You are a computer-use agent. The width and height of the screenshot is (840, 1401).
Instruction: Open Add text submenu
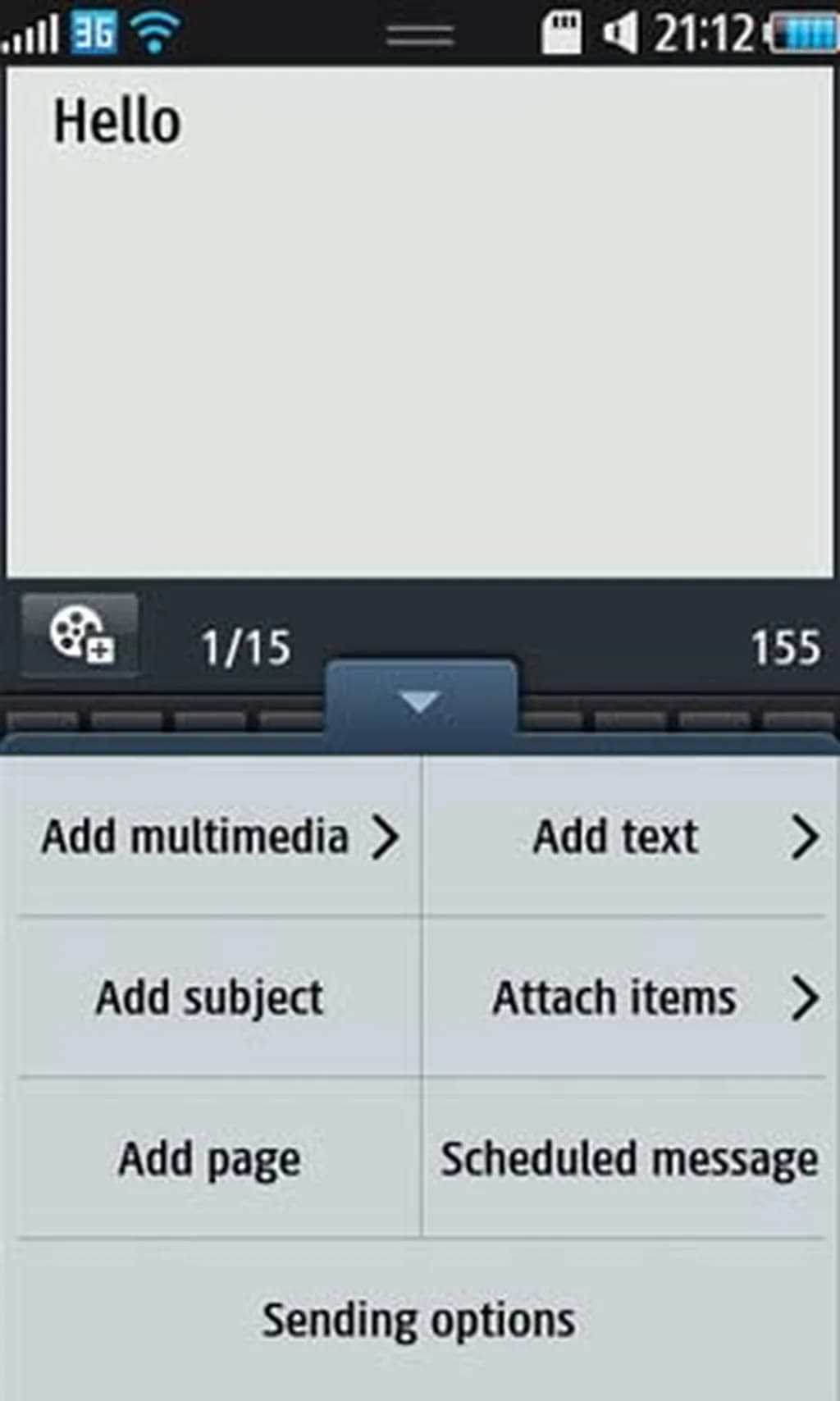(x=629, y=837)
